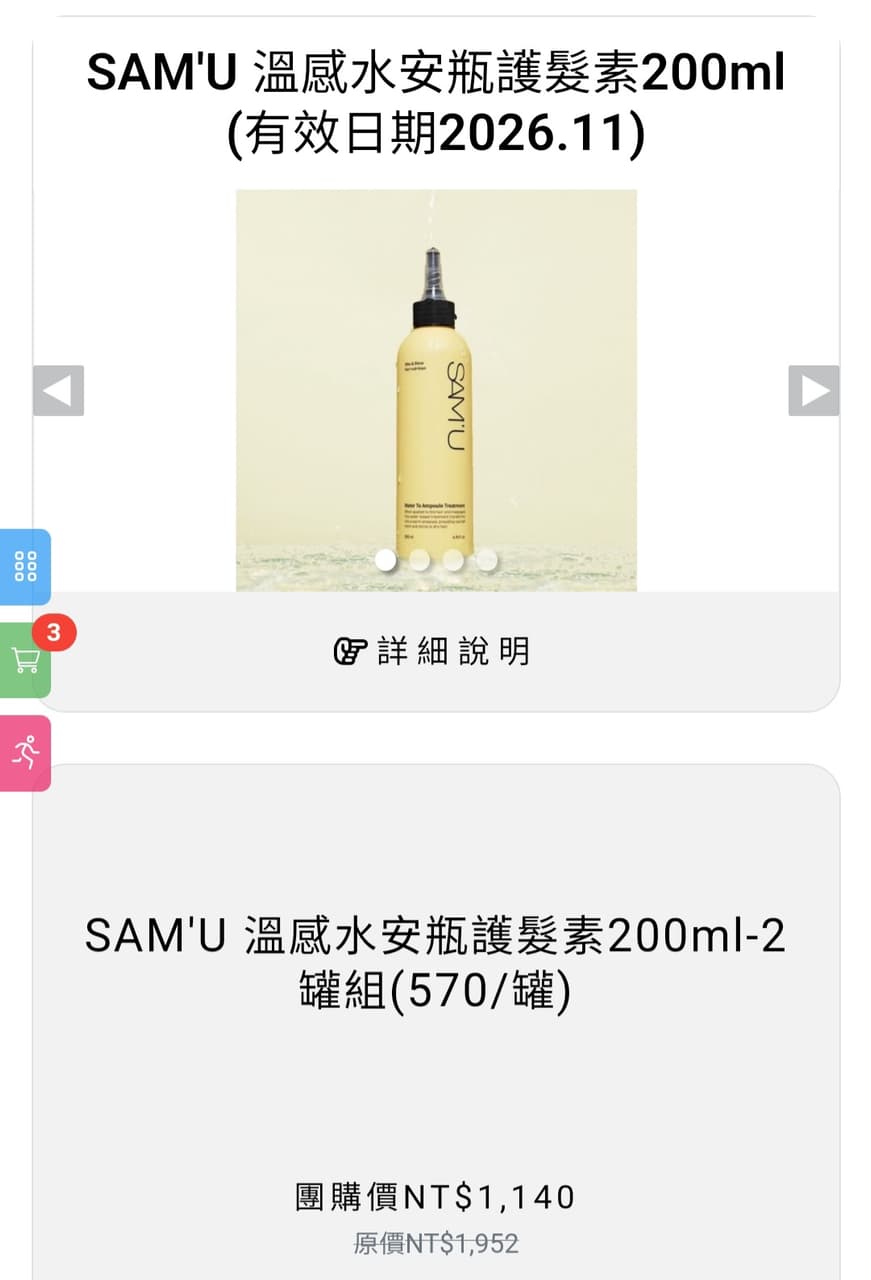Click the white group-buy price card
Viewport: 871px width, 1280px height.
[435, 1020]
